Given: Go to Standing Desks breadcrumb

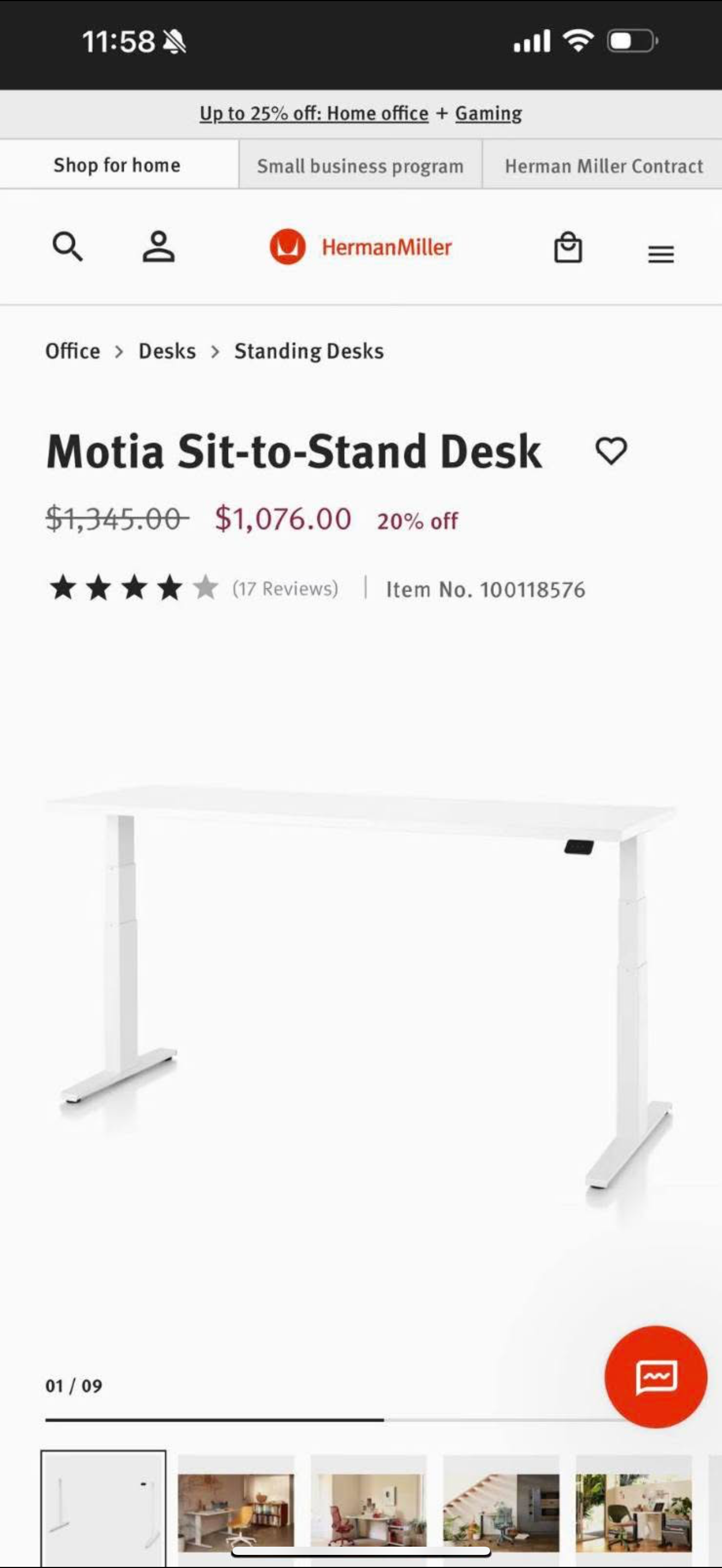Looking at the screenshot, I should [x=308, y=351].
